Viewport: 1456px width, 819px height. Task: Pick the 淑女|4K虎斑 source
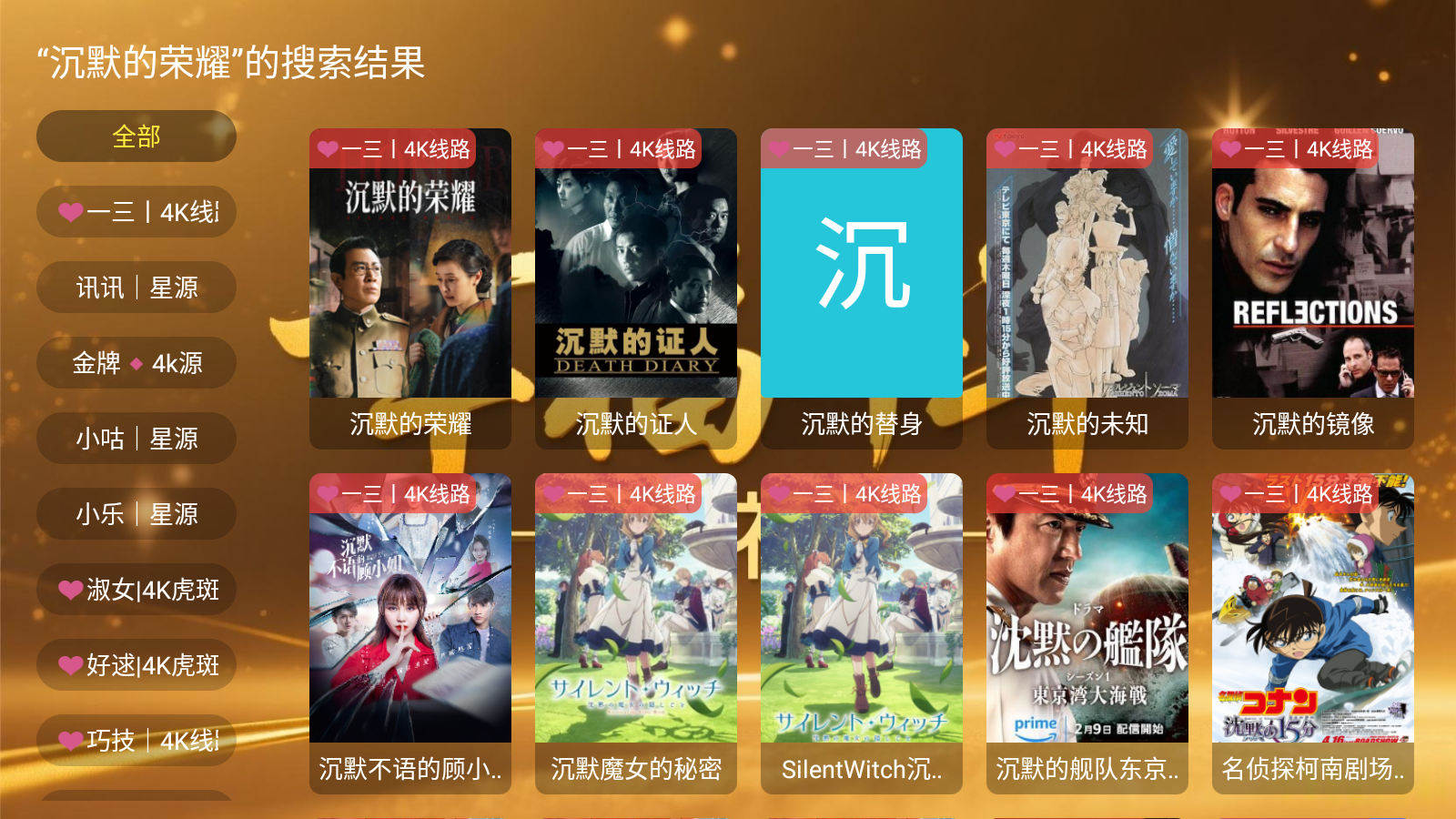pyautogui.click(x=136, y=590)
